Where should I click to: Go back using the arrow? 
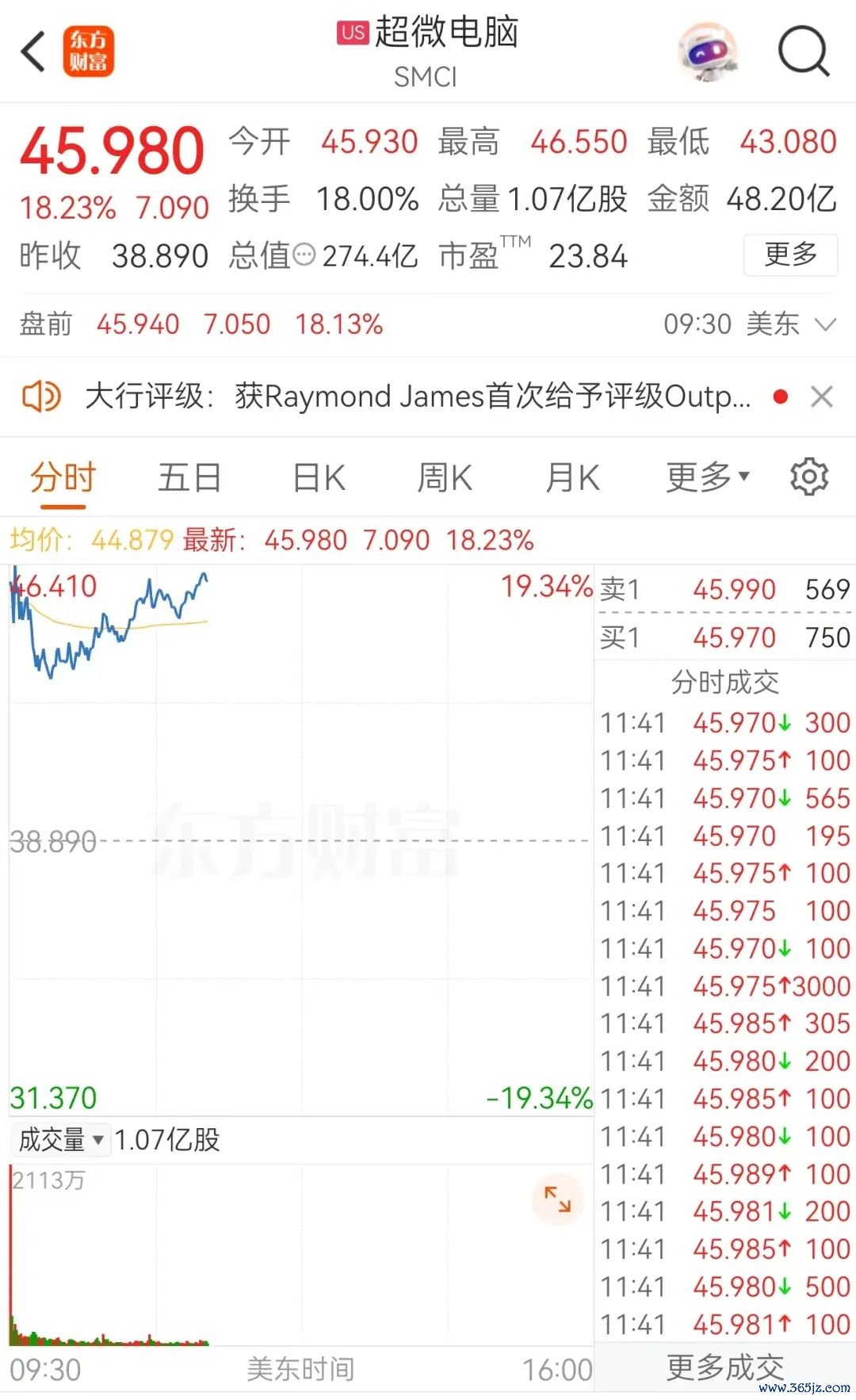(33, 52)
